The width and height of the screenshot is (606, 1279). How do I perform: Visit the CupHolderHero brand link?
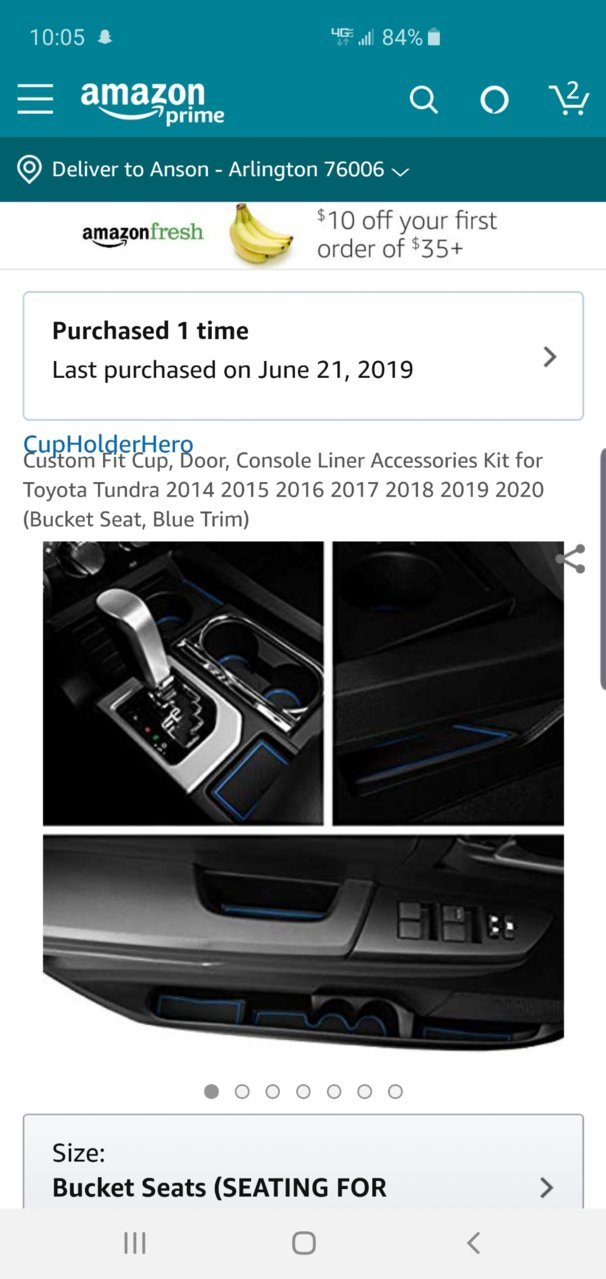click(108, 443)
